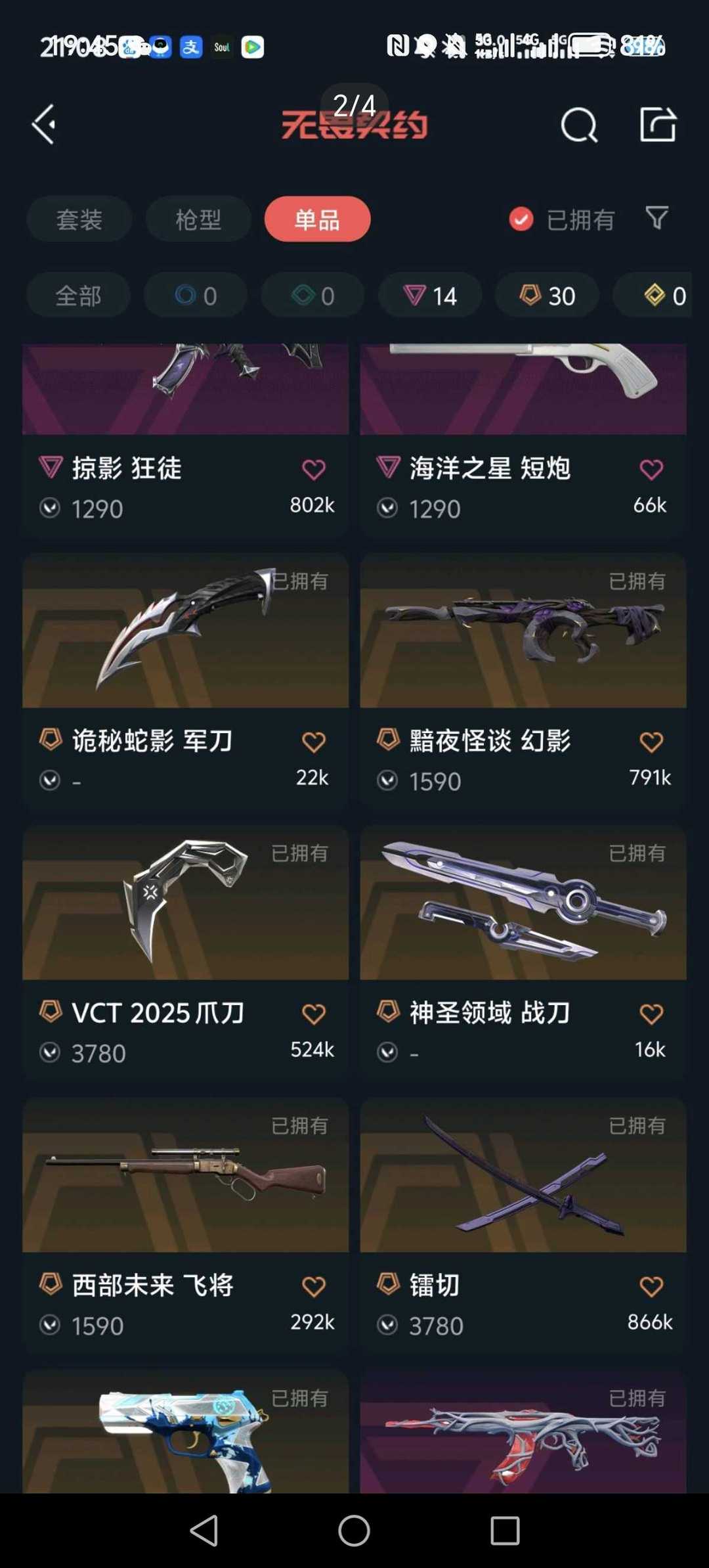Screen dimensions: 709x1568
Task: Switch to the 套装 tab
Action: point(79,219)
